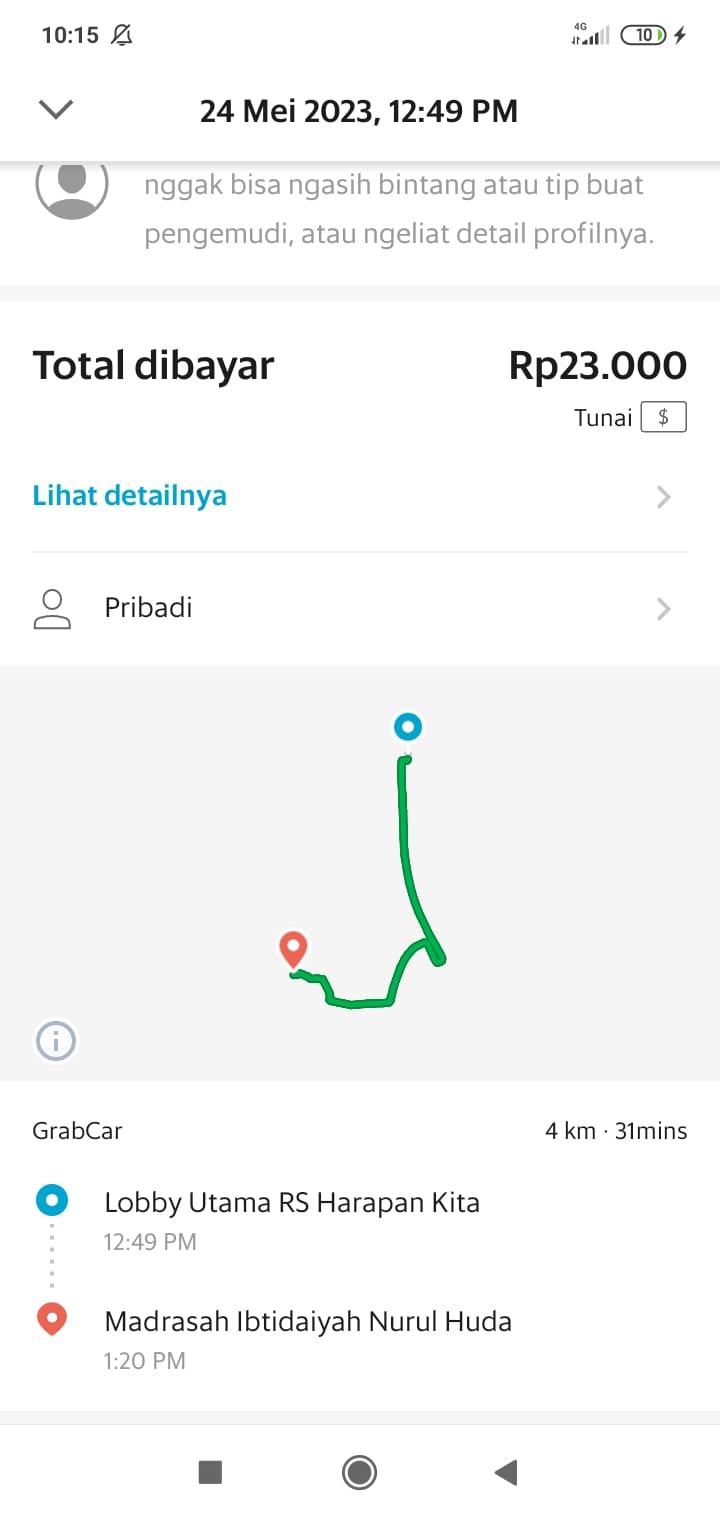Open the Pribadi trip tag row
Viewport: 720px width, 1520px height.
(x=360, y=608)
